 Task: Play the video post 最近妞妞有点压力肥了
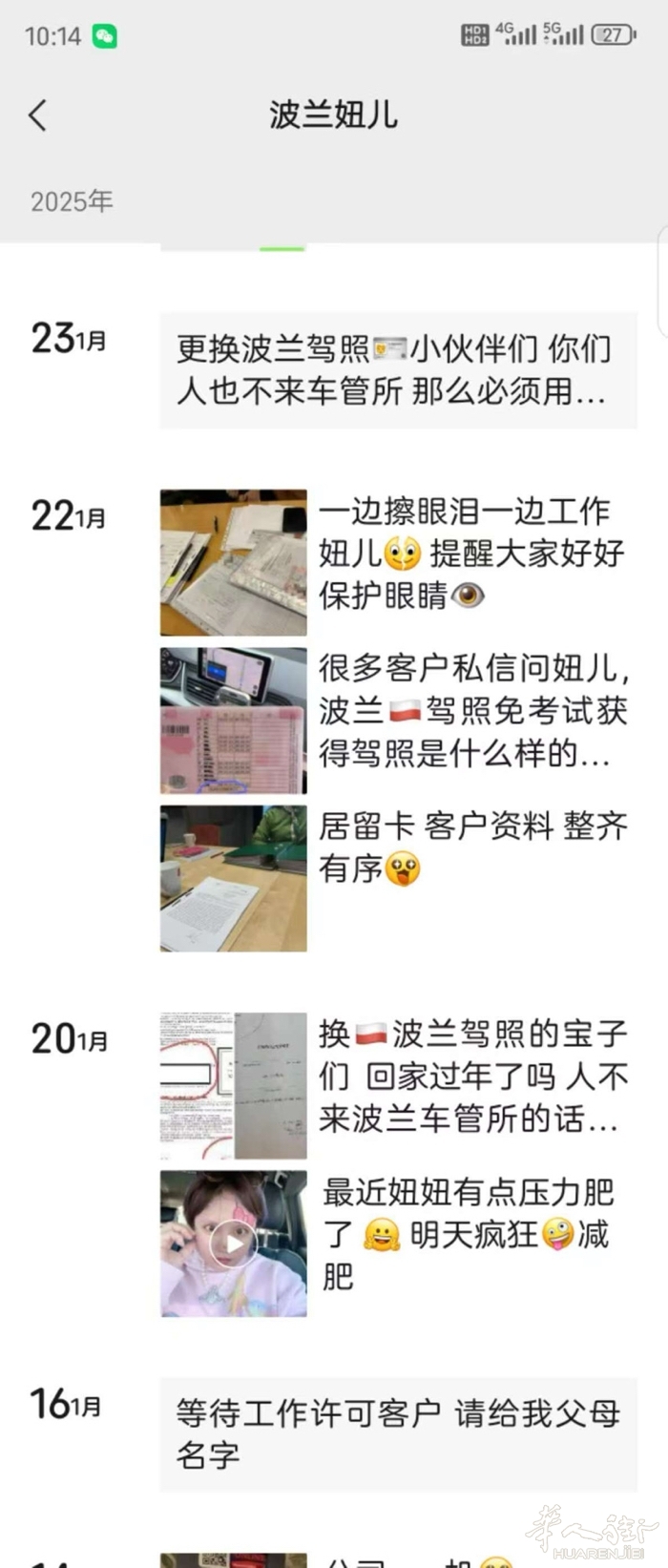click(x=234, y=1244)
